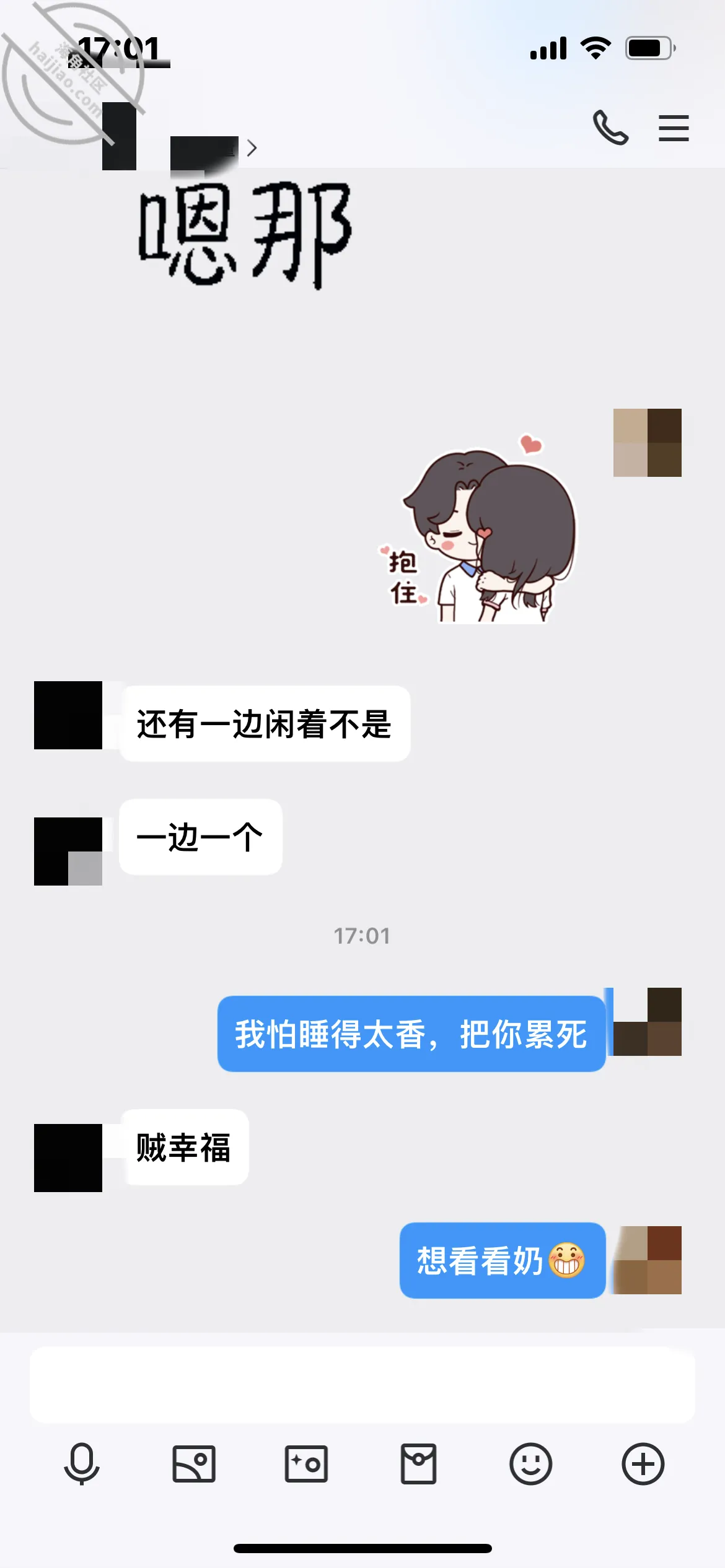Screen dimensions: 725x1568
Task: Open the photo gallery picker
Action: click(194, 1464)
